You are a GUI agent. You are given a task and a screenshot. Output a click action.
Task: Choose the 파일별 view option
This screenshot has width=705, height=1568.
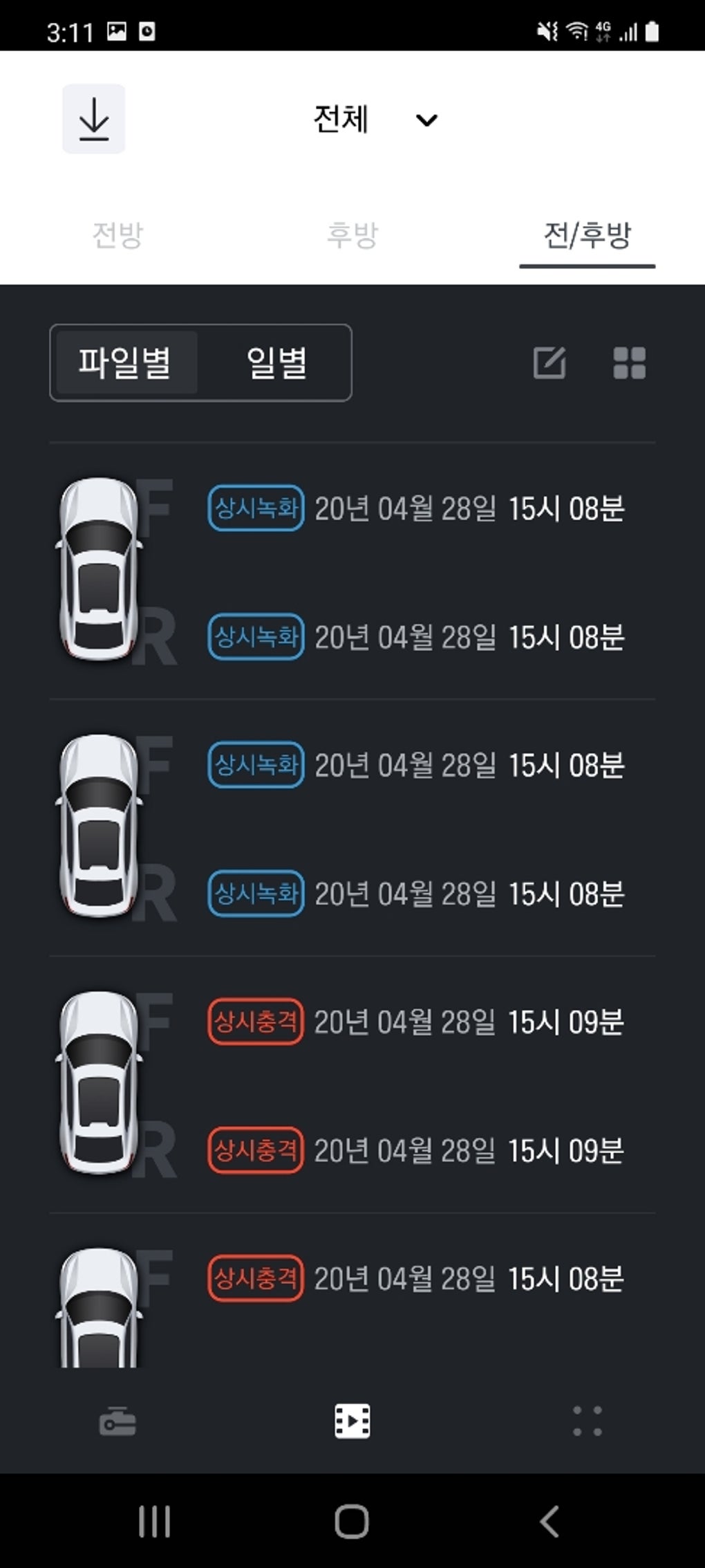pos(125,362)
